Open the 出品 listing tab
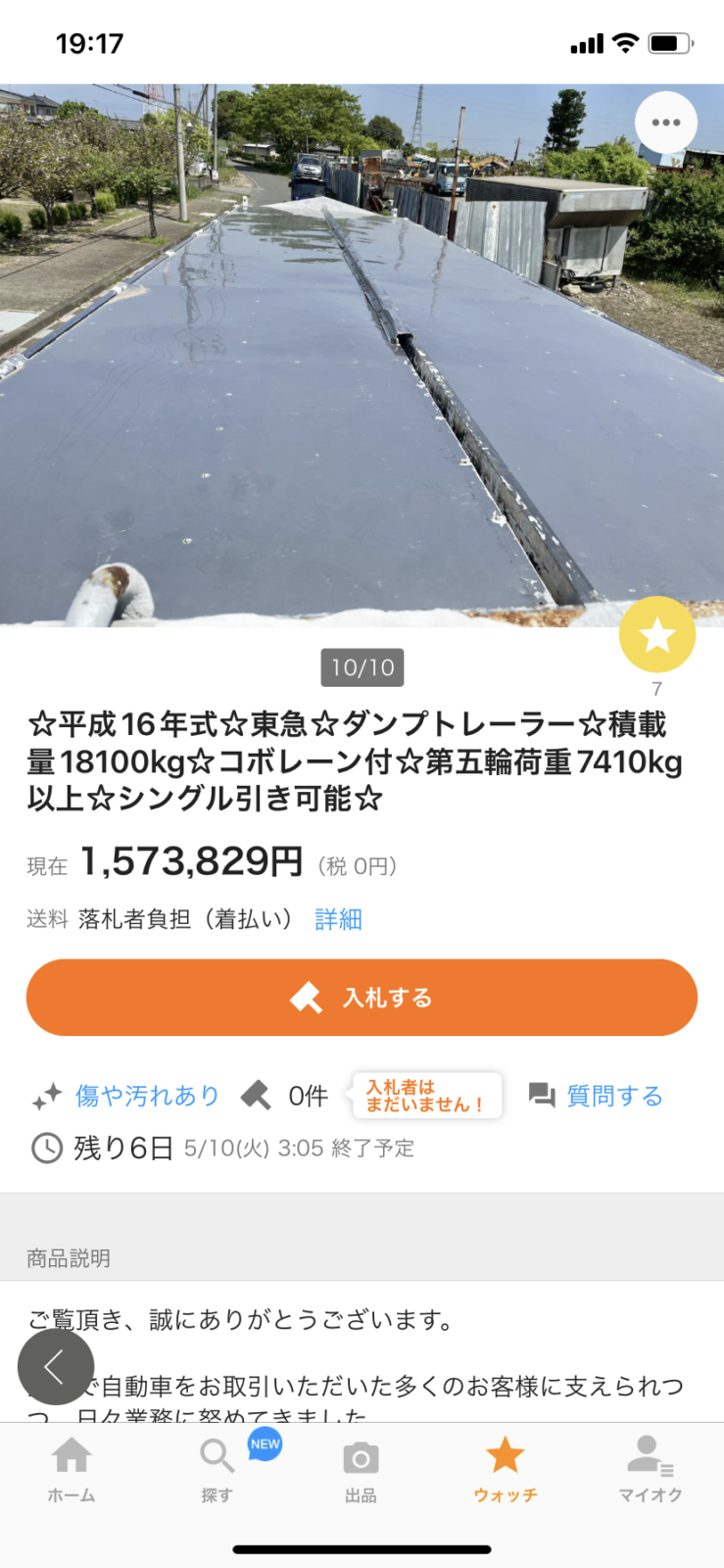Image resolution: width=724 pixels, height=1568 pixels. (x=361, y=1469)
